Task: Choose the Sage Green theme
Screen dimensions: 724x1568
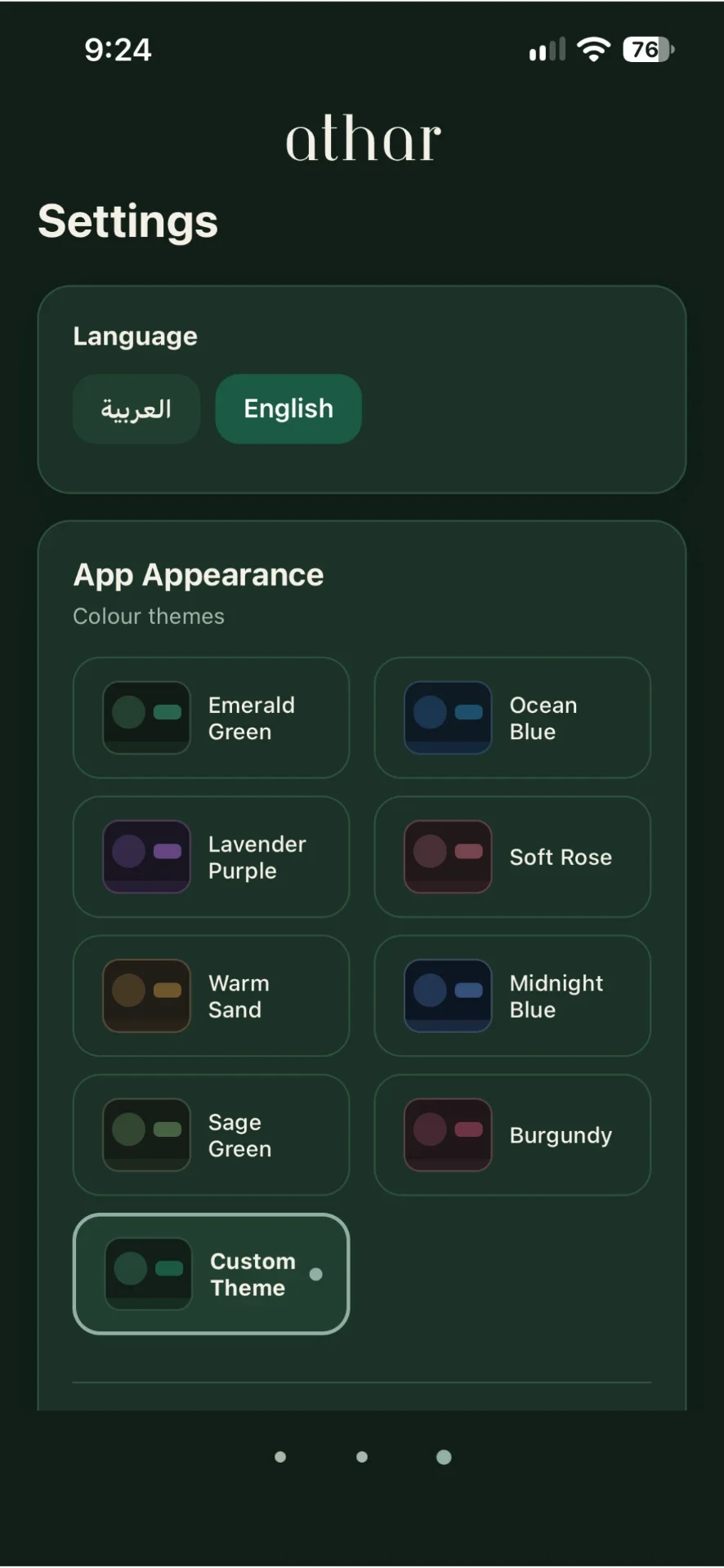Action: (x=211, y=1135)
